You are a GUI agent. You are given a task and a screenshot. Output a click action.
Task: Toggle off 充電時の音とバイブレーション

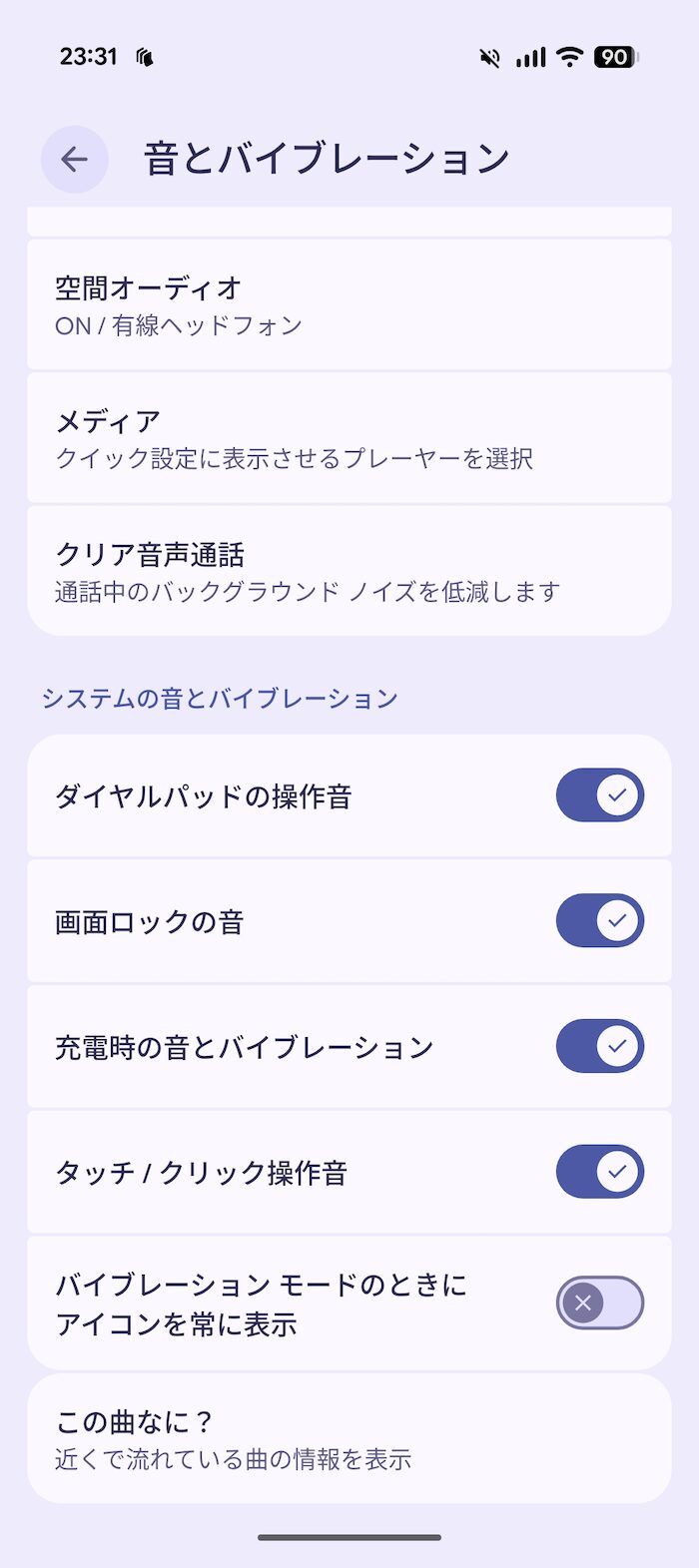coord(600,1046)
